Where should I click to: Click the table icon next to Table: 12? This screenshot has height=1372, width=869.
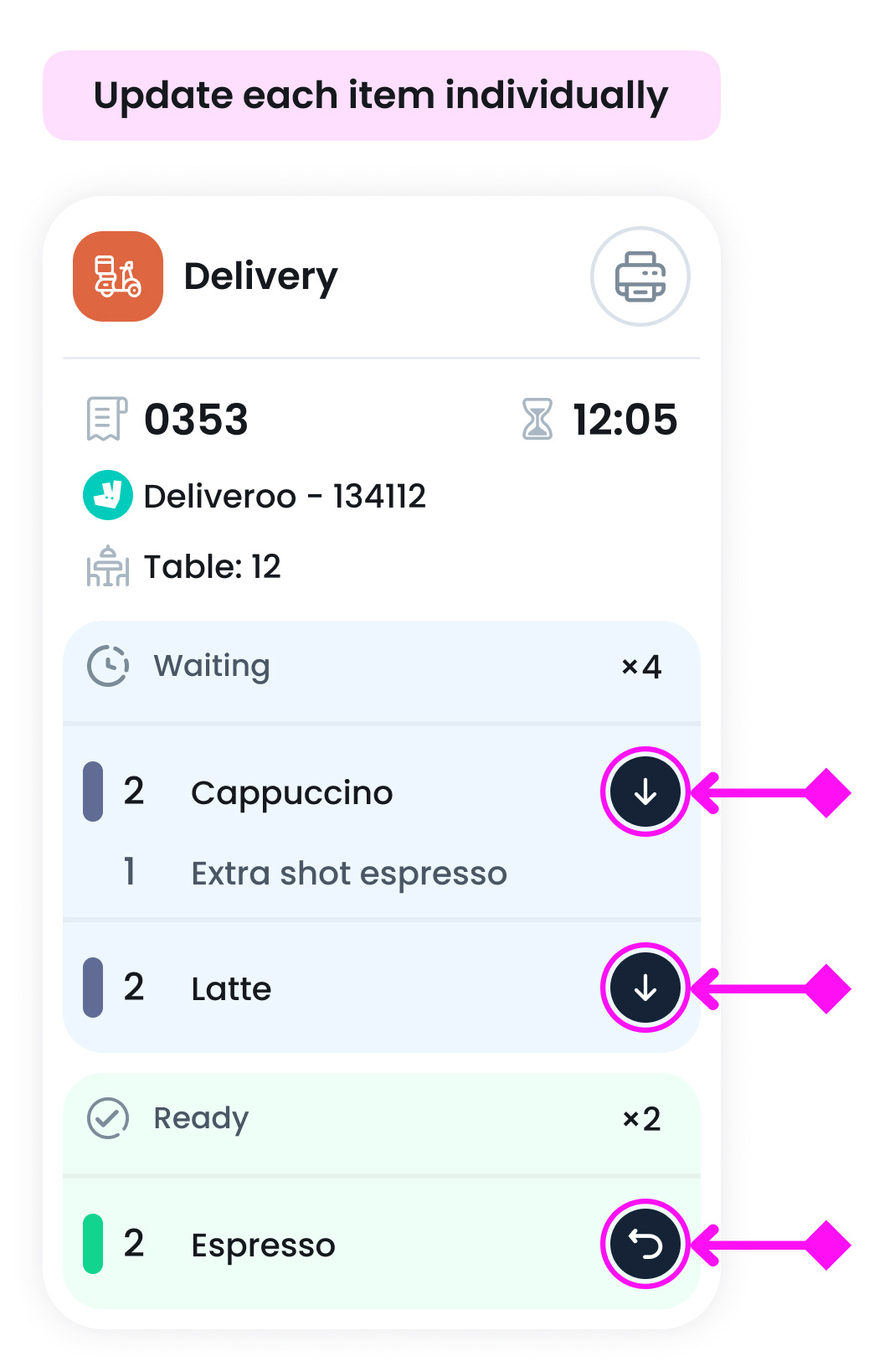[x=109, y=566]
